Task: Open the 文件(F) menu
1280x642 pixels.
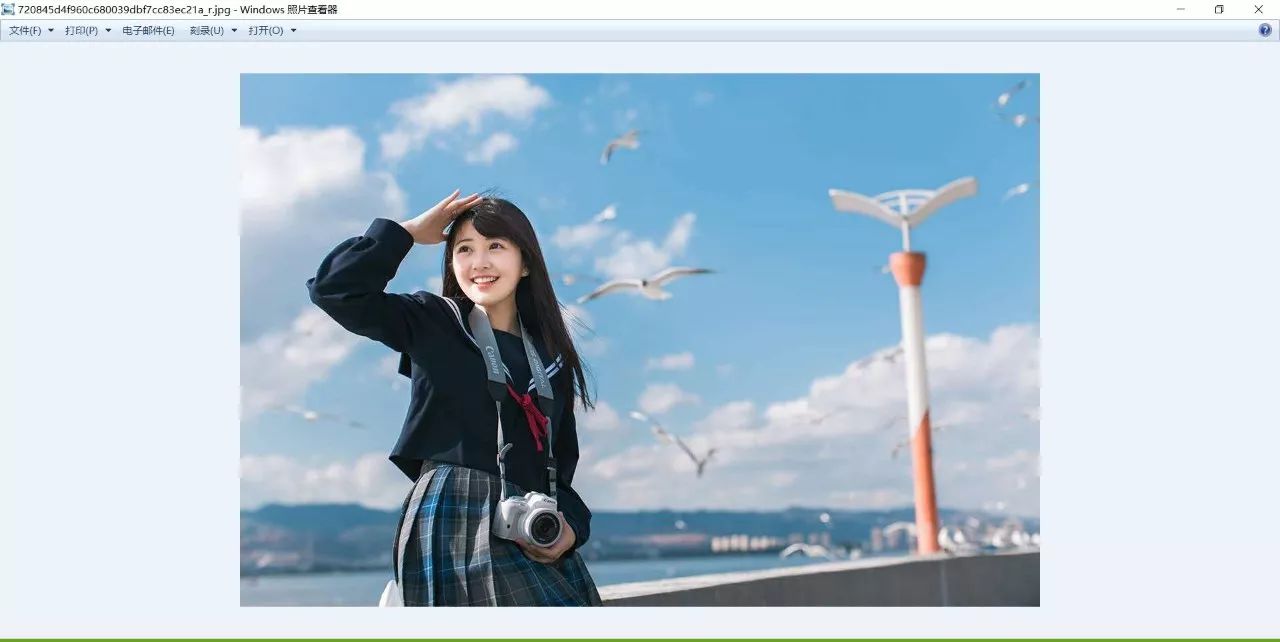Action: pyautogui.click(x=31, y=31)
